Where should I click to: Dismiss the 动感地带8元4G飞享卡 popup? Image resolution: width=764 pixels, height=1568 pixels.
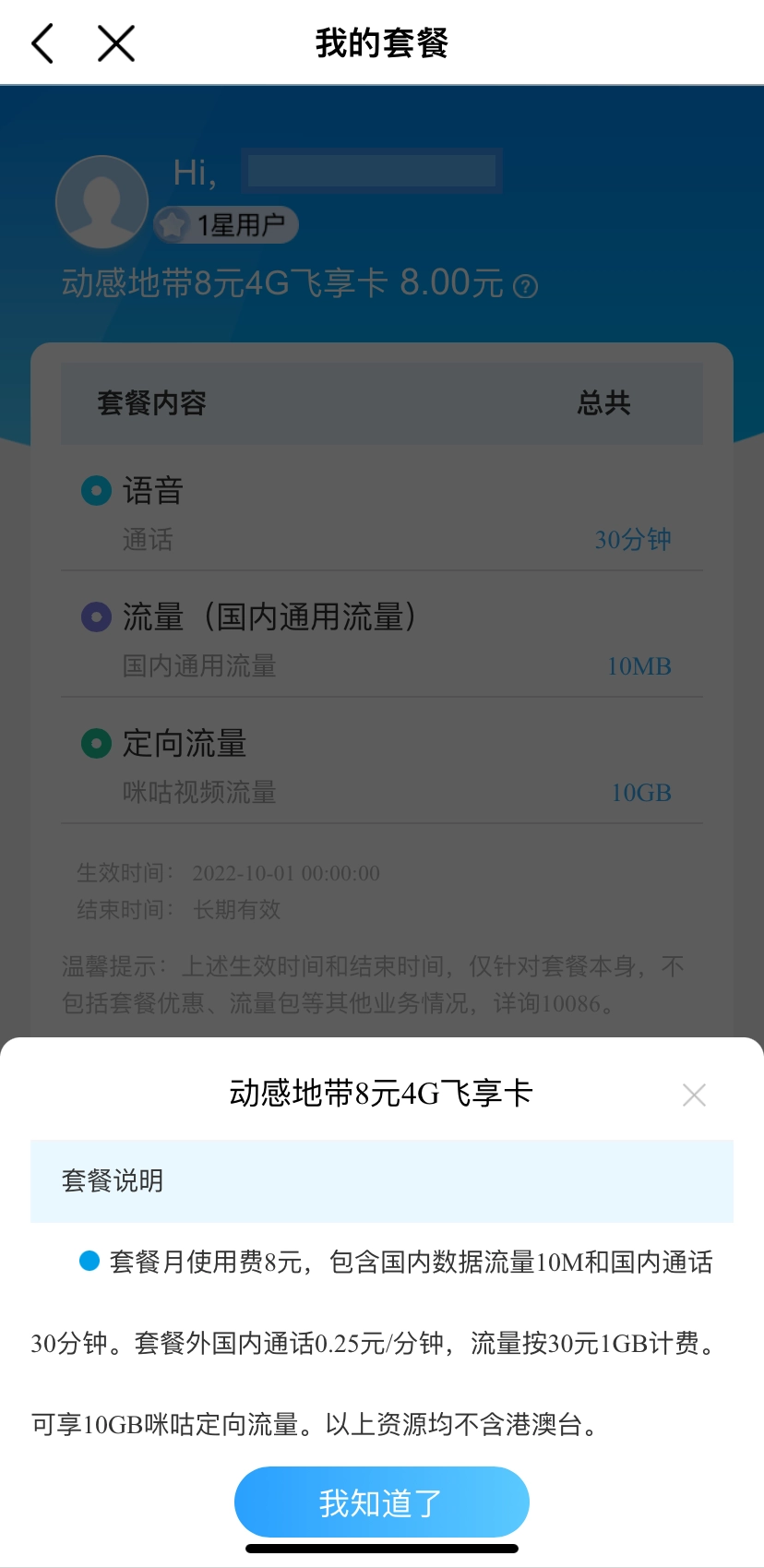694,1095
